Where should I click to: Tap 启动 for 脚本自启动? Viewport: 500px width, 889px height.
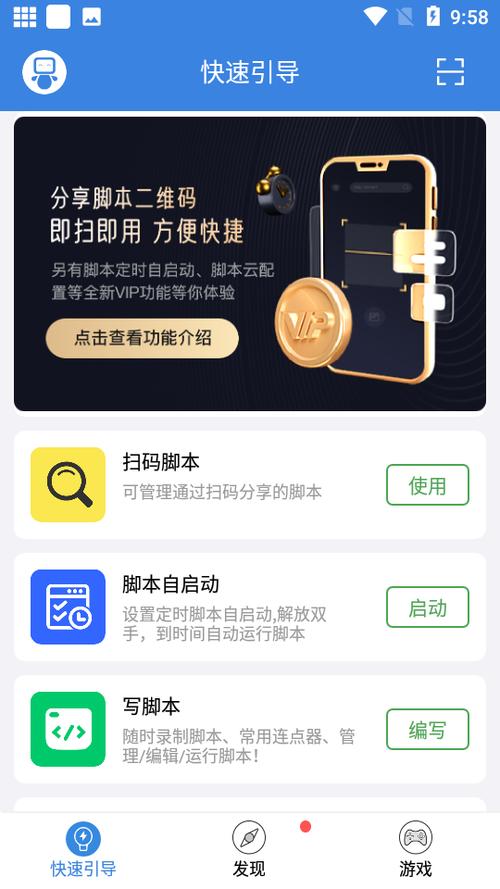(427, 607)
